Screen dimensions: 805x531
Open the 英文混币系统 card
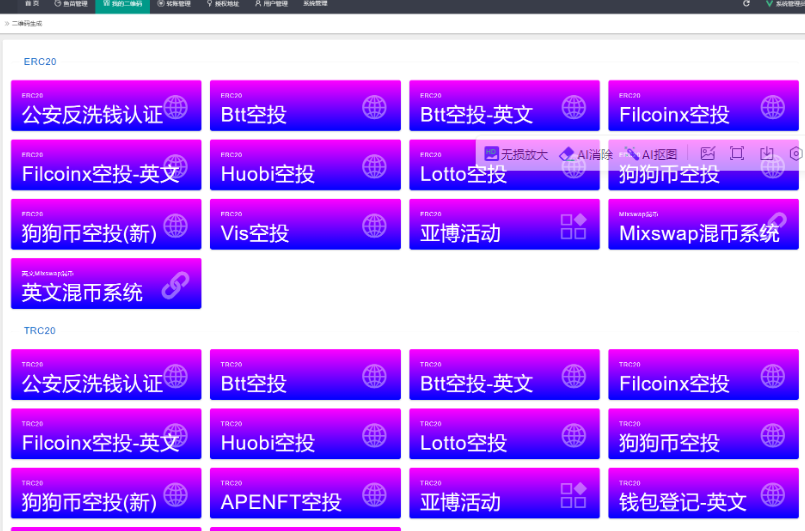[x=105, y=284]
